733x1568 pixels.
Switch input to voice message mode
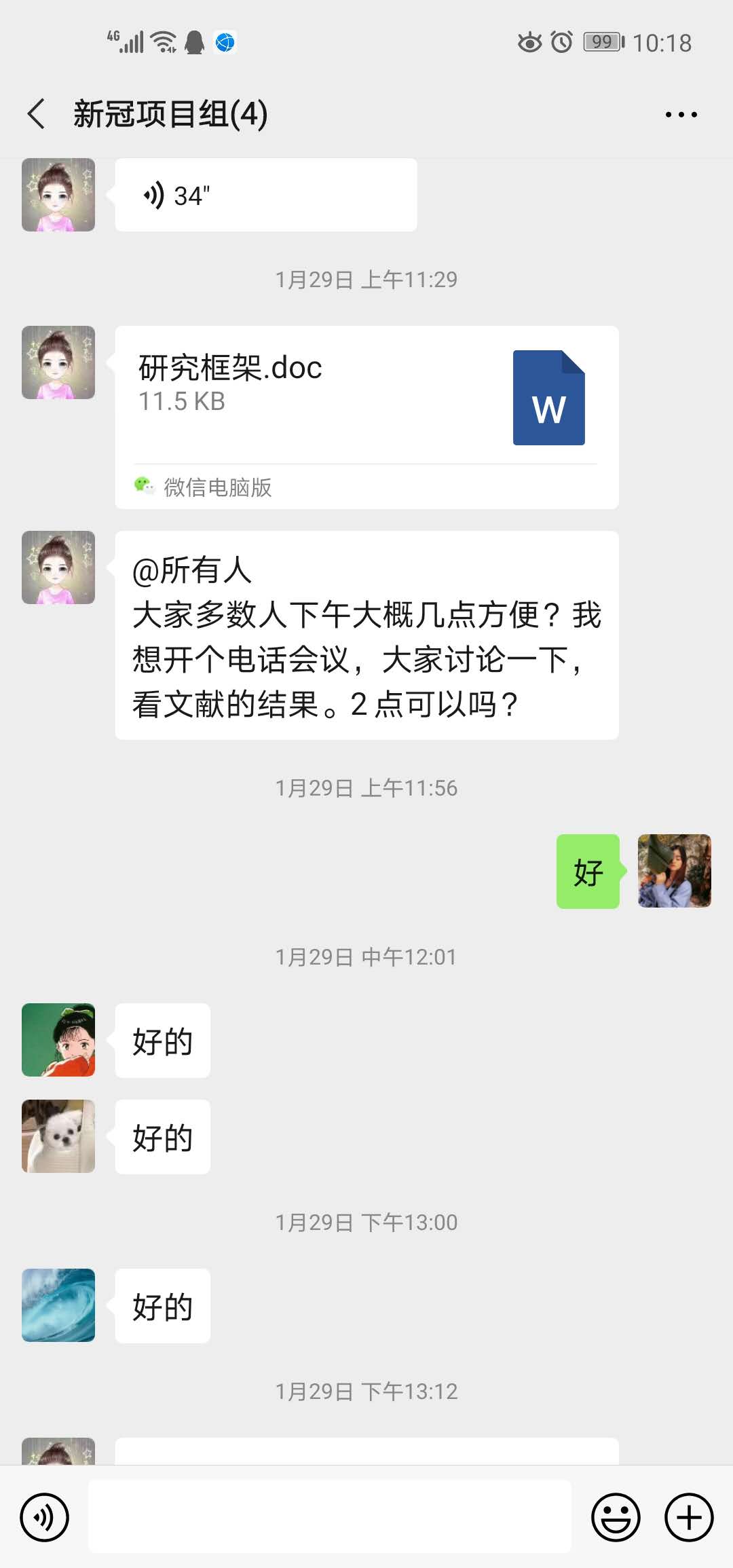tap(45, 1517)
